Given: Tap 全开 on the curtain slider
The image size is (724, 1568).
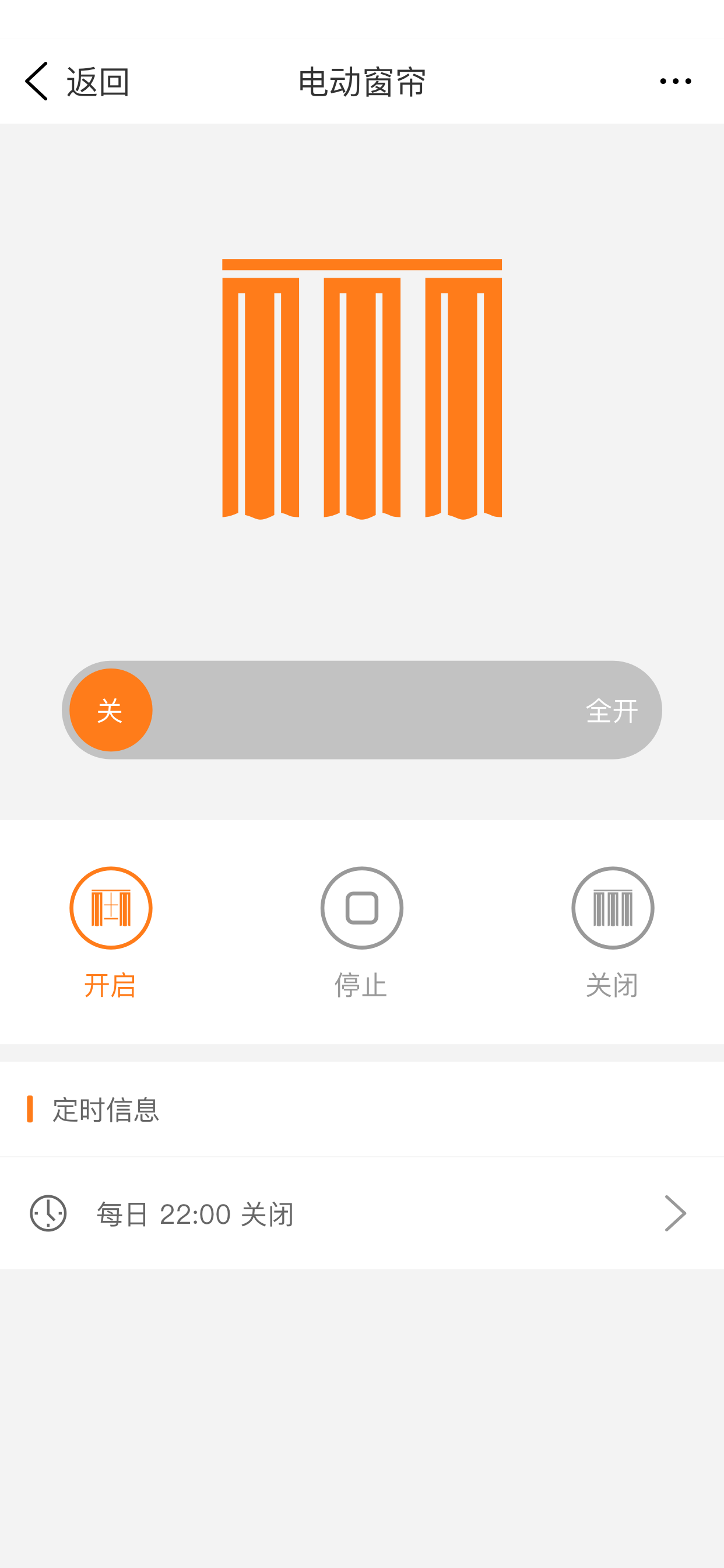Looking at the screenshot, I should pyautogui.click(x=611, y=710).
